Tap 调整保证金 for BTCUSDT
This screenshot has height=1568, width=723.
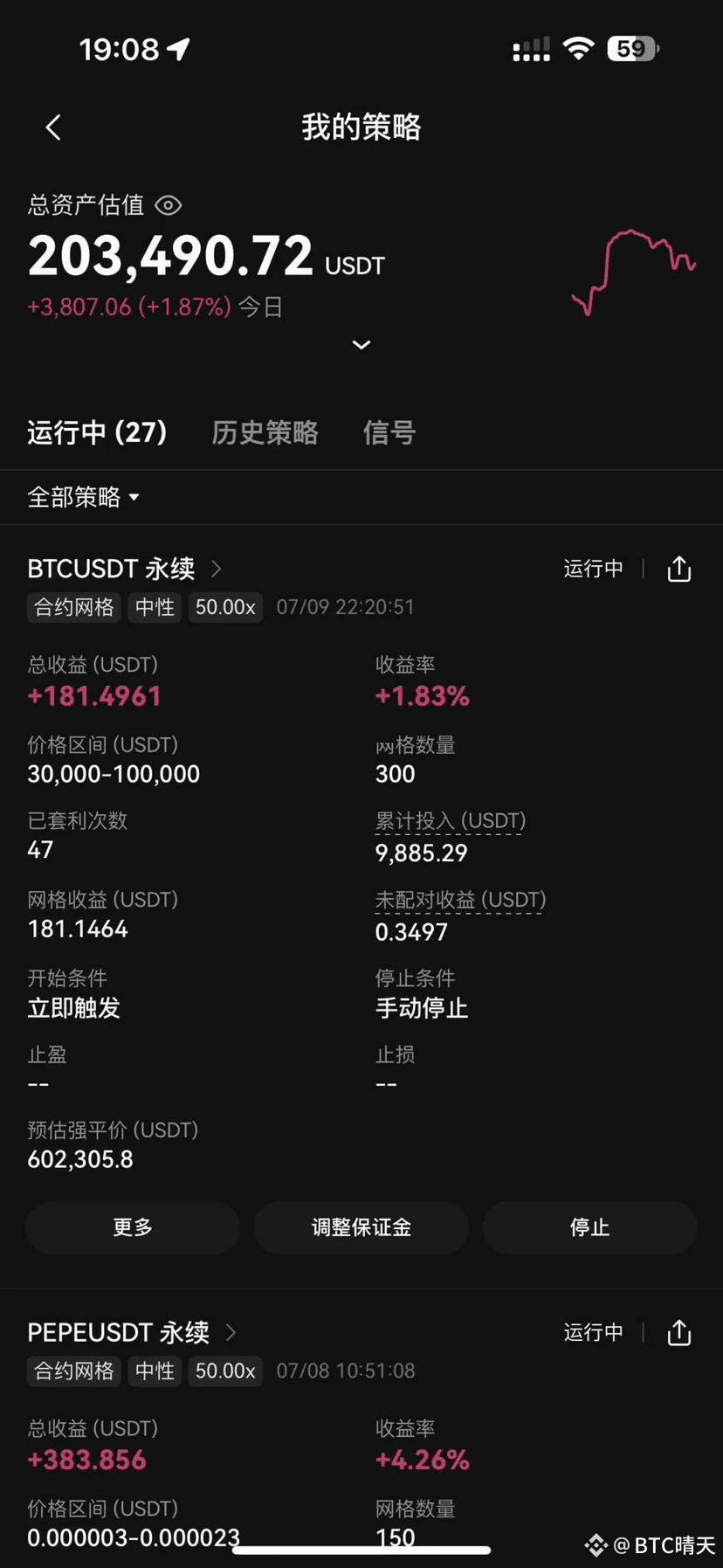click(361, 1227)
